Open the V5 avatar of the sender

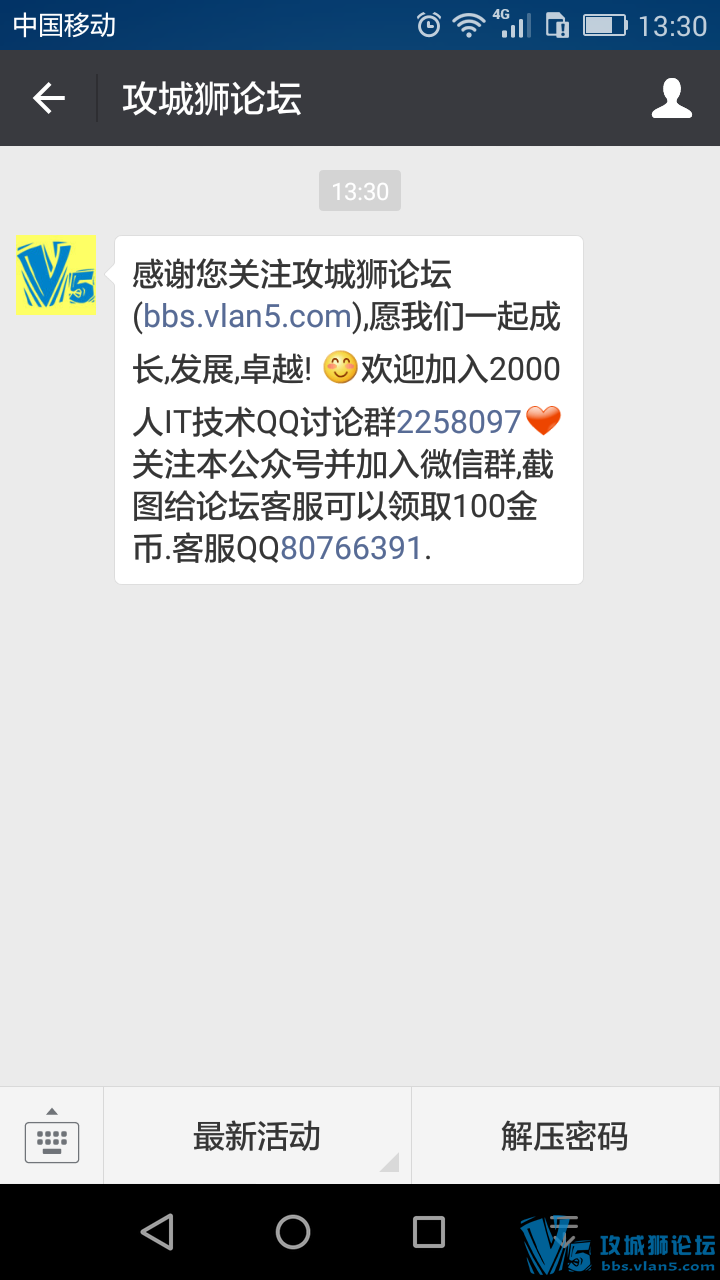(x=56, y=276)
